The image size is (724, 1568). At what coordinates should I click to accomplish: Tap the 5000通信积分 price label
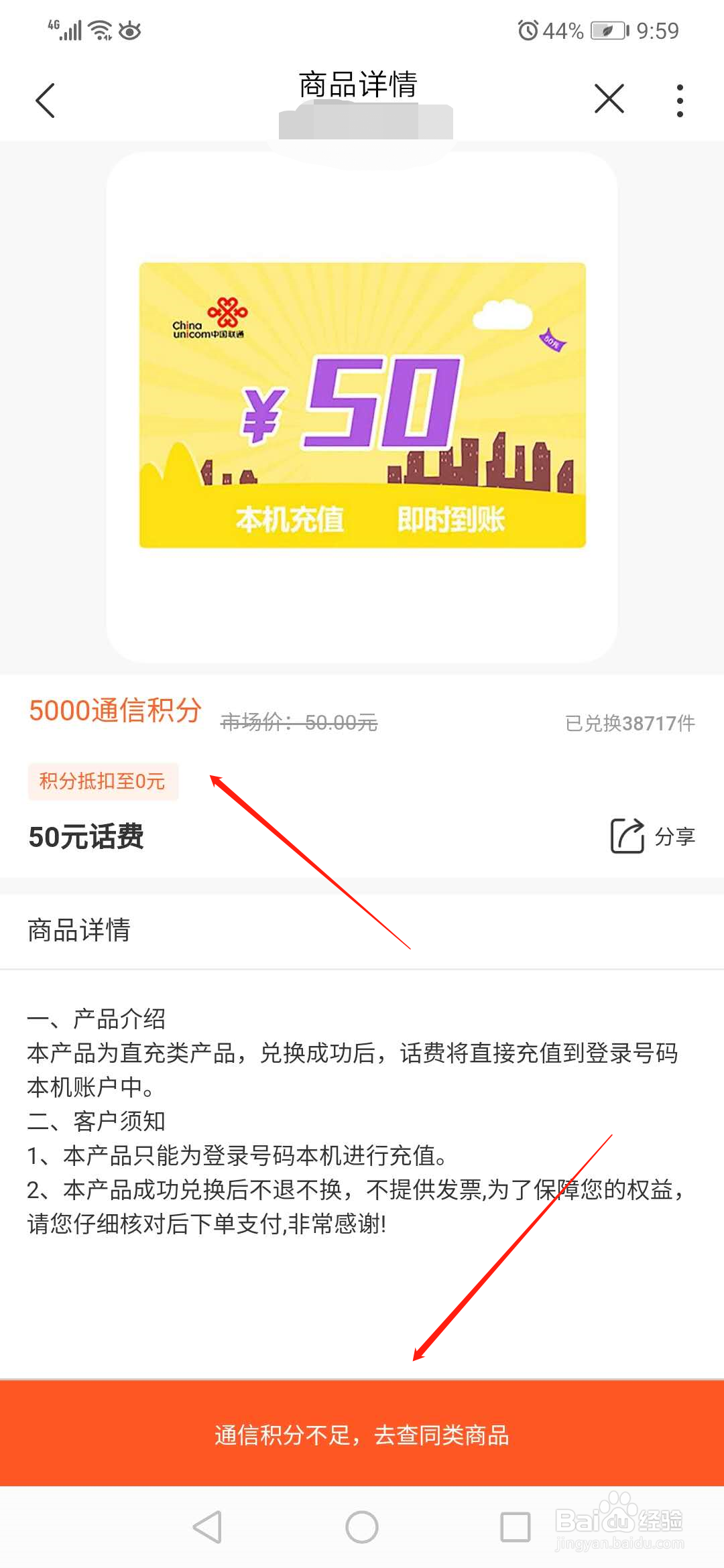[115, 712]
